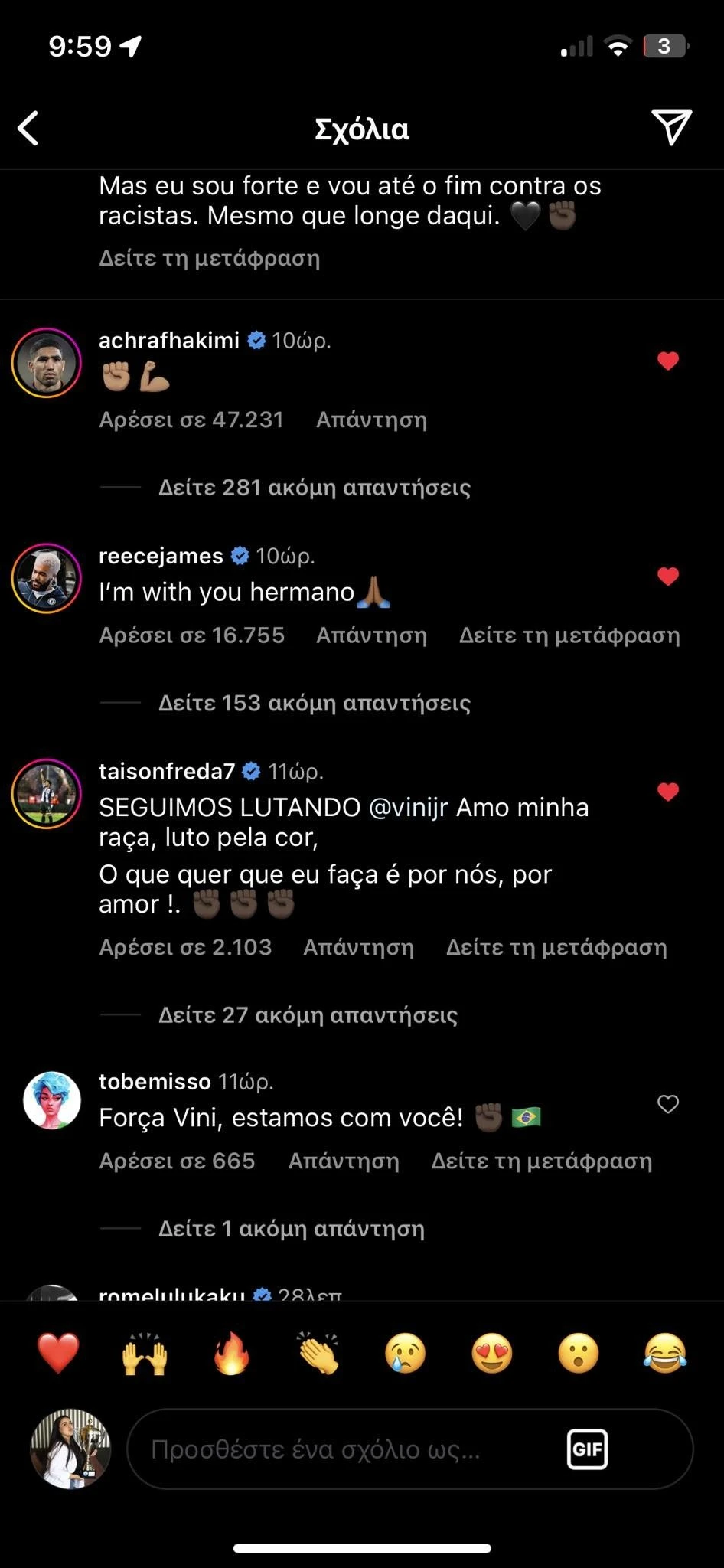Focus the add comment text field
This screenshot has width=724, height=1568.
point(344,1449)
